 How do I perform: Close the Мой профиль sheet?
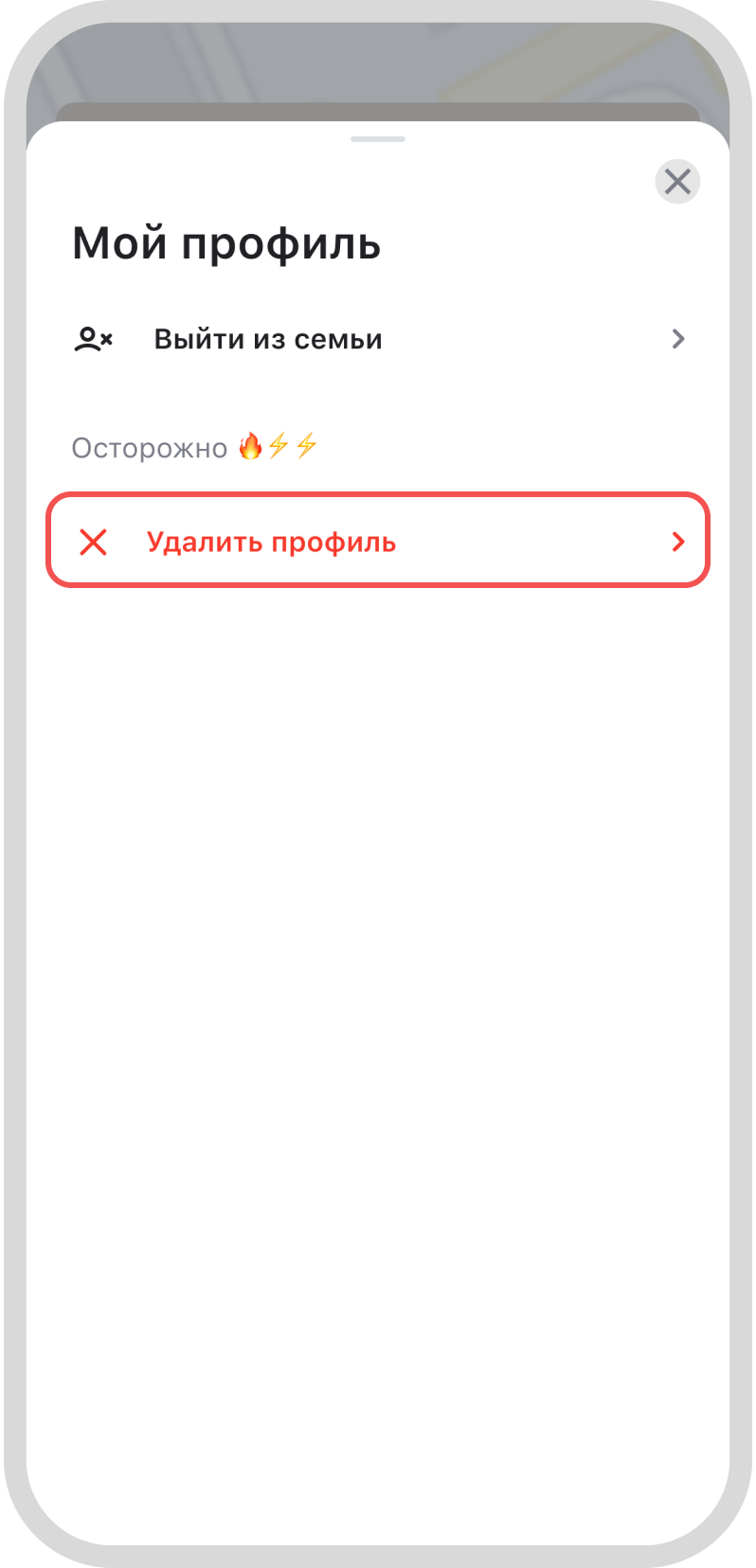coord(677,181)
